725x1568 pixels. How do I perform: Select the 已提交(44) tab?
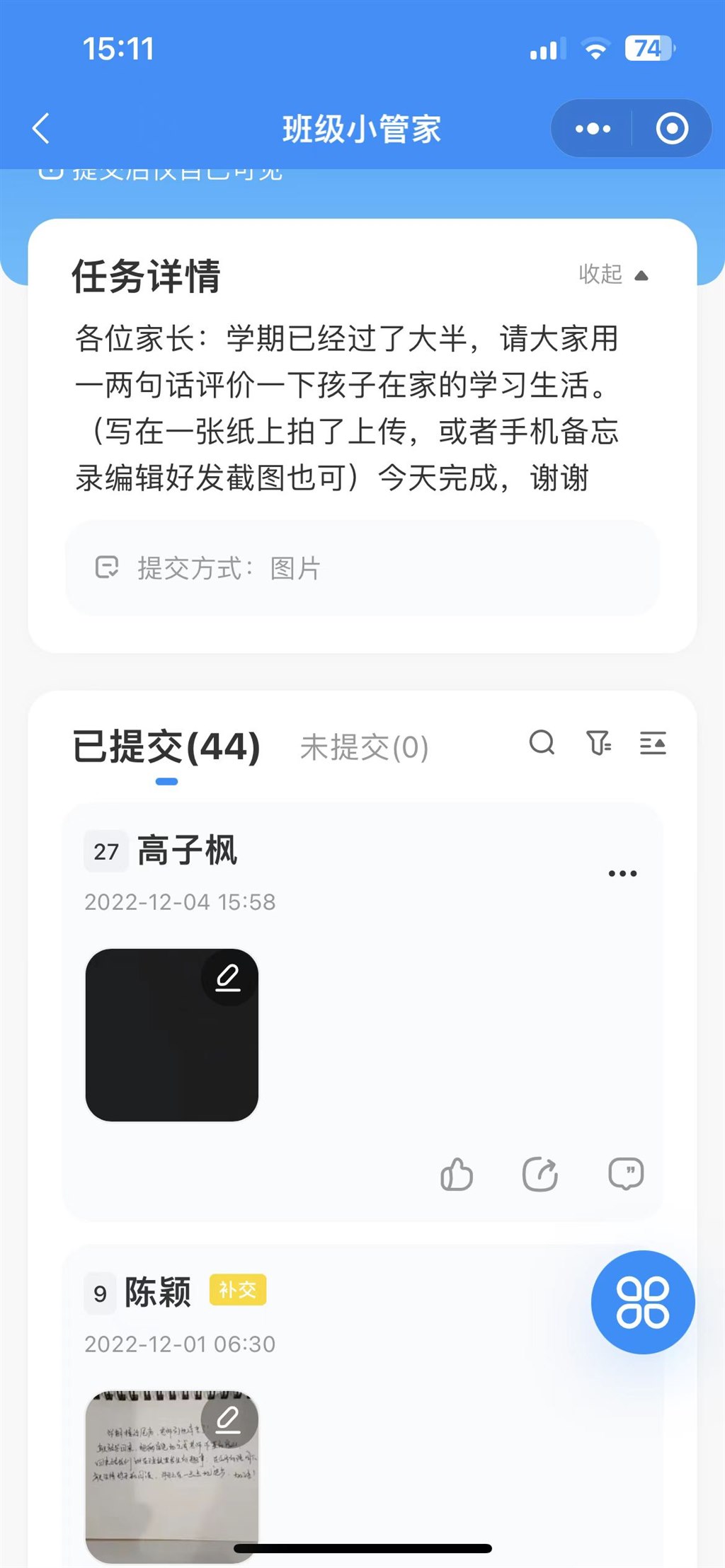point(166,747)
